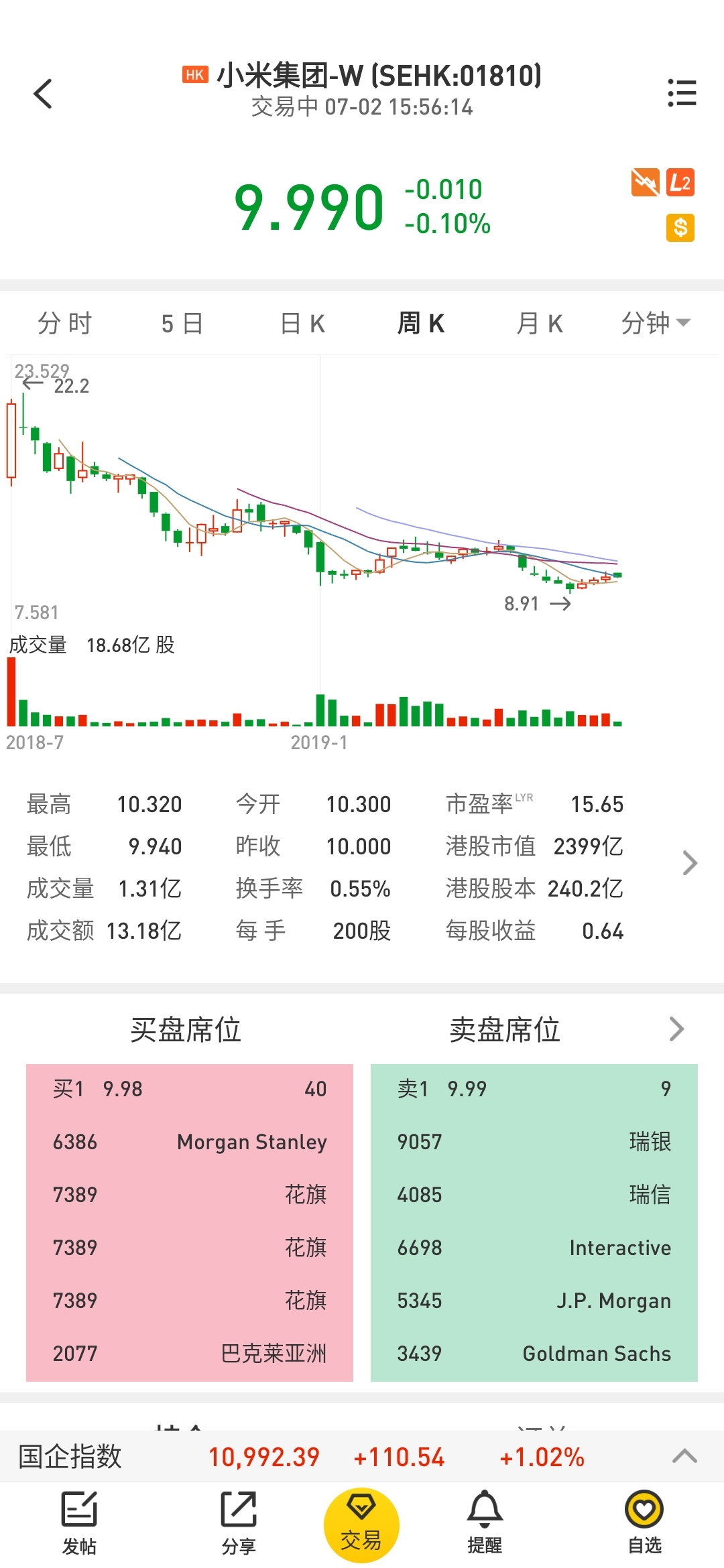The height and width of the screenshot is (1568, 724).
Task: Expand the 国企指数 index bar
Action: coord(684,1457)
